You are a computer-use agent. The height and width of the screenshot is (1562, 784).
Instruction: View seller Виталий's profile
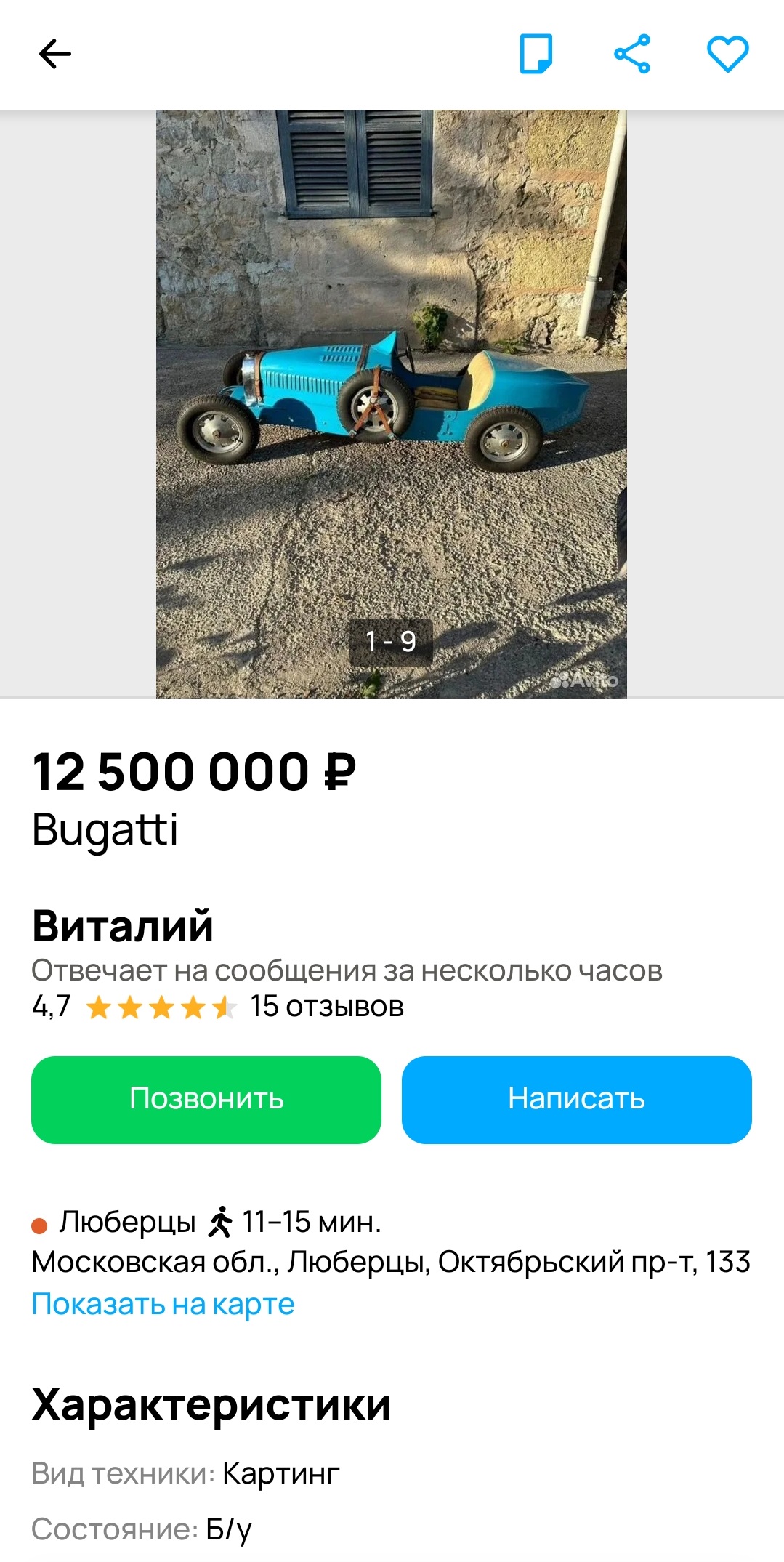[x=123, y=926]
